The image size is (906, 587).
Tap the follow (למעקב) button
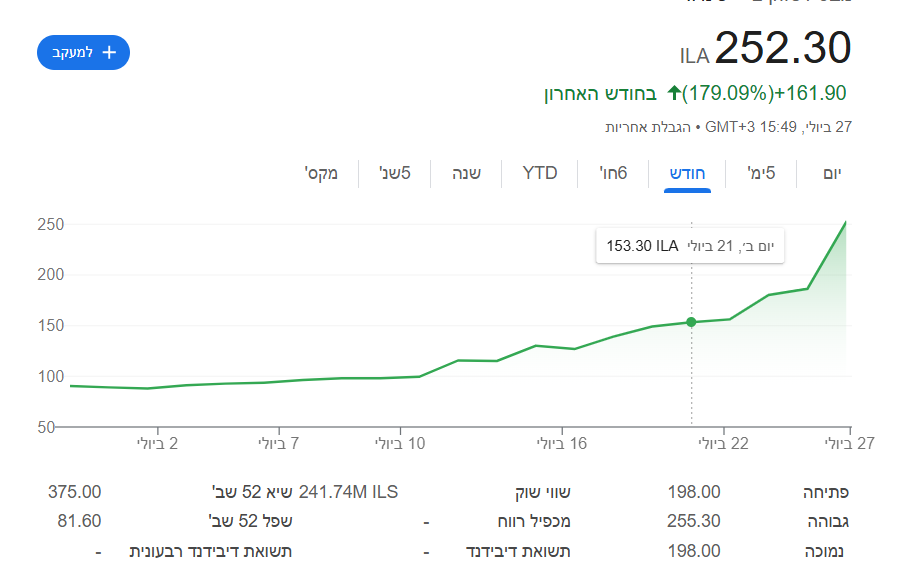tap(83, 52)
